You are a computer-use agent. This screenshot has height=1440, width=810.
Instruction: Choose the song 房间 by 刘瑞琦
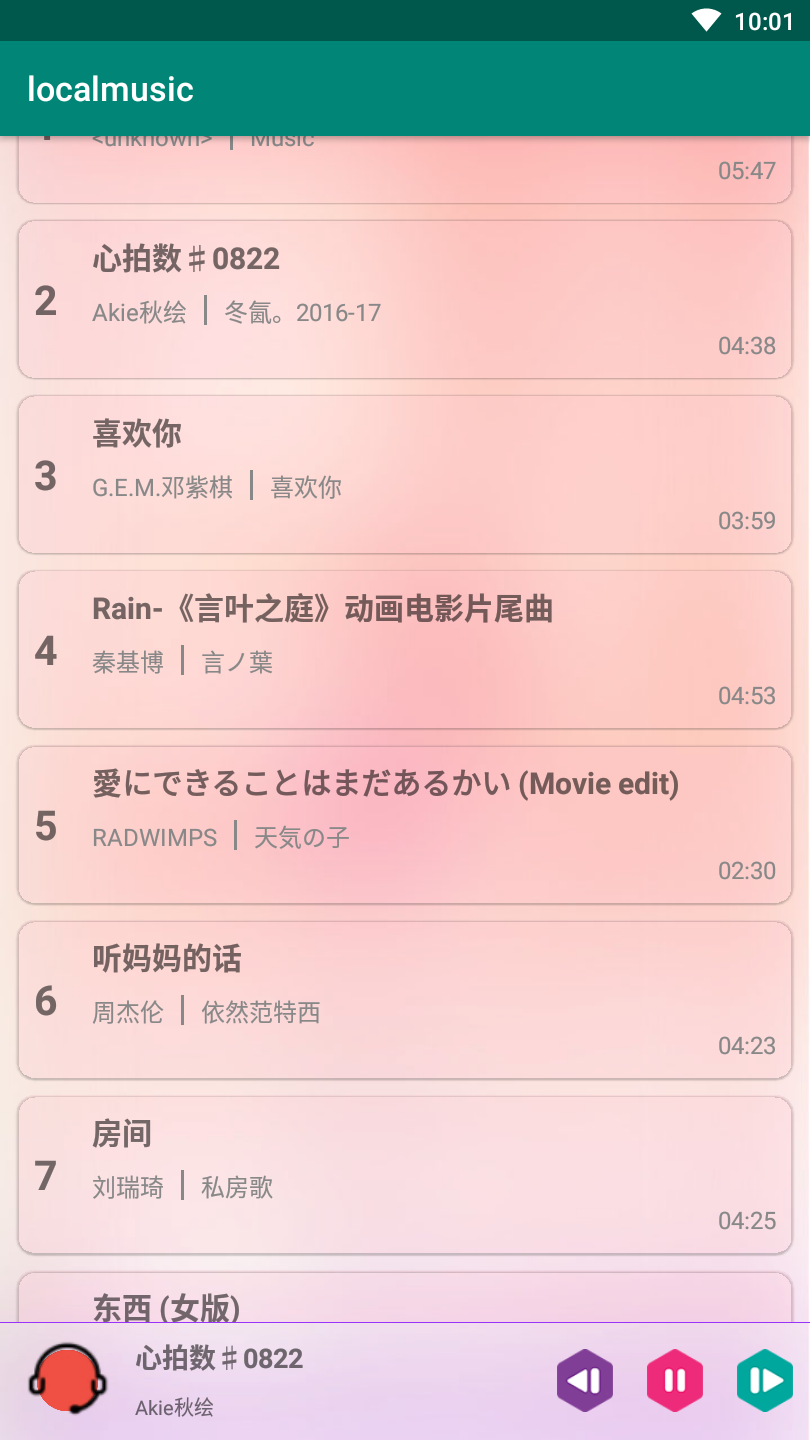pos(405,1174)
